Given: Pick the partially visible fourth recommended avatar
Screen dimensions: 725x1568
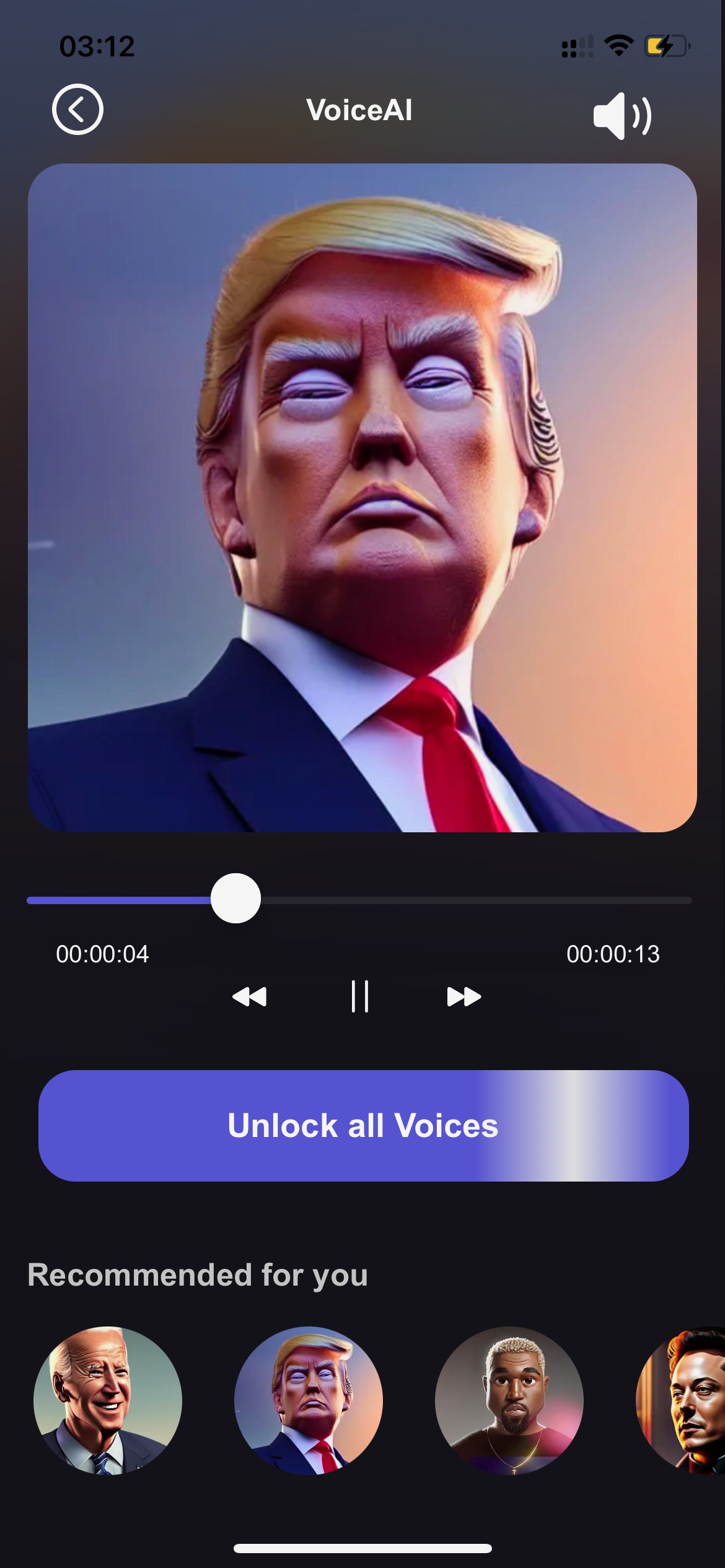Looking at the screenshot, I should point(680,1400).
